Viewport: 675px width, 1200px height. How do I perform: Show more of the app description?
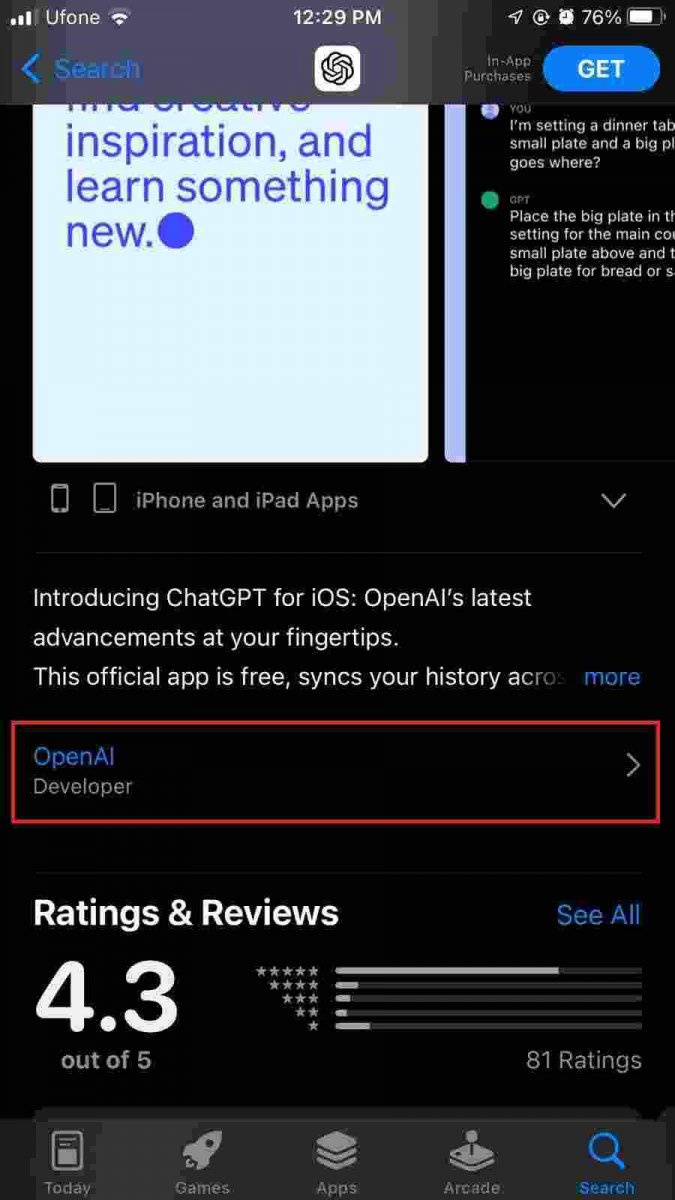pos(611,676)
